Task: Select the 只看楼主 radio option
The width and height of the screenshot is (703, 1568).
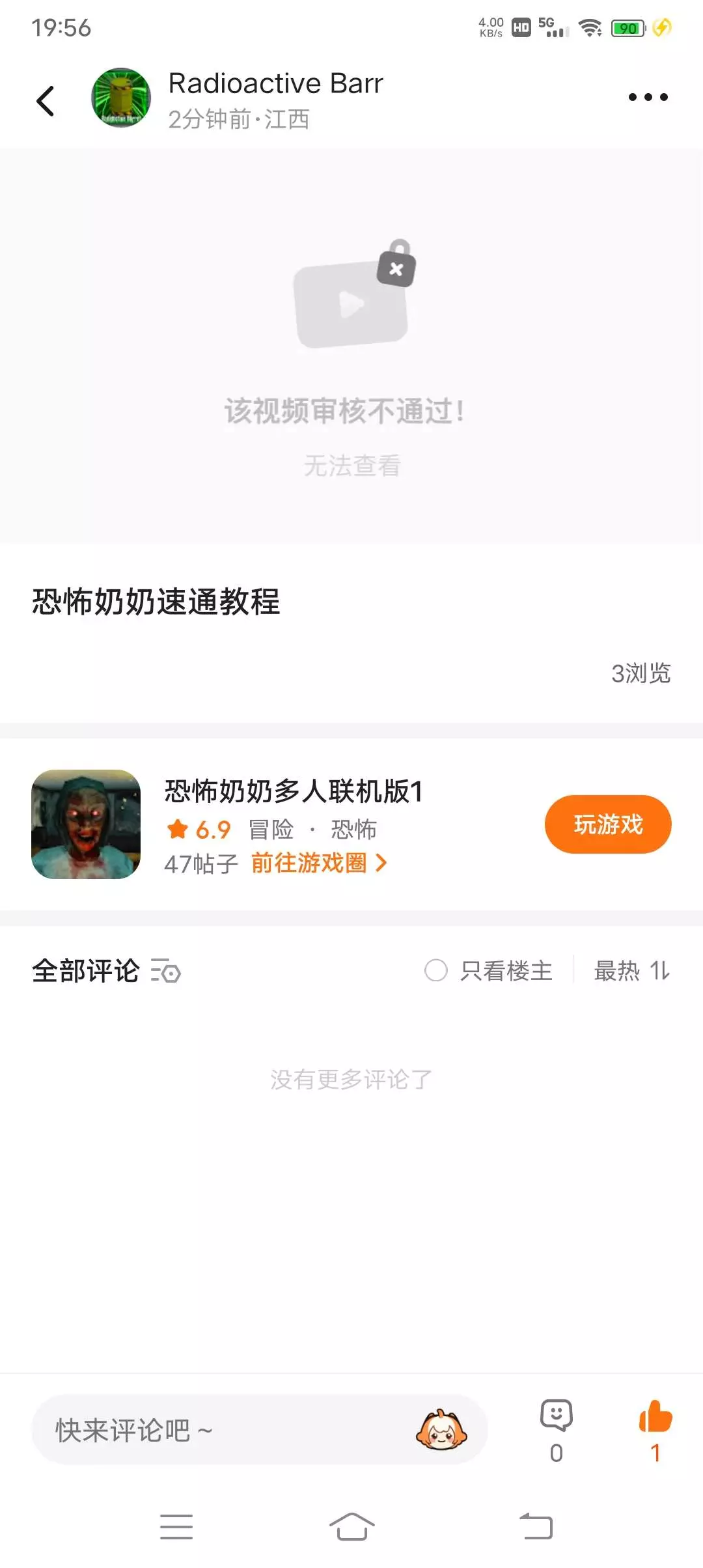Action: (x=436, y=971)
